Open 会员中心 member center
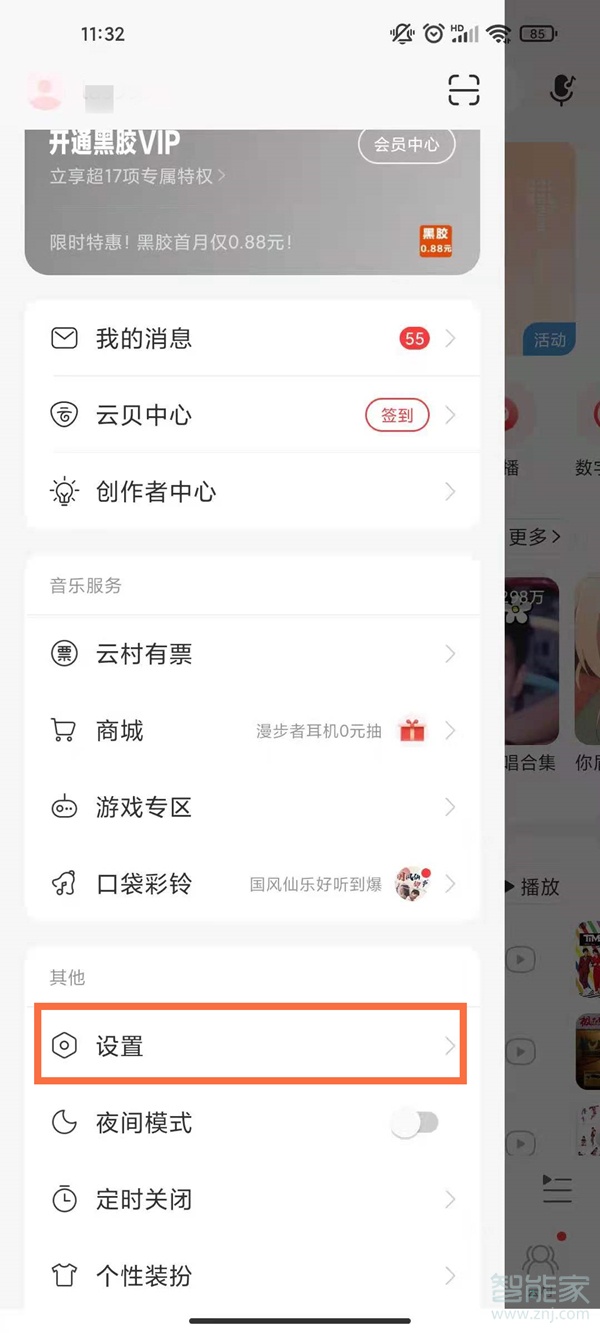 [x=406, y=145]
